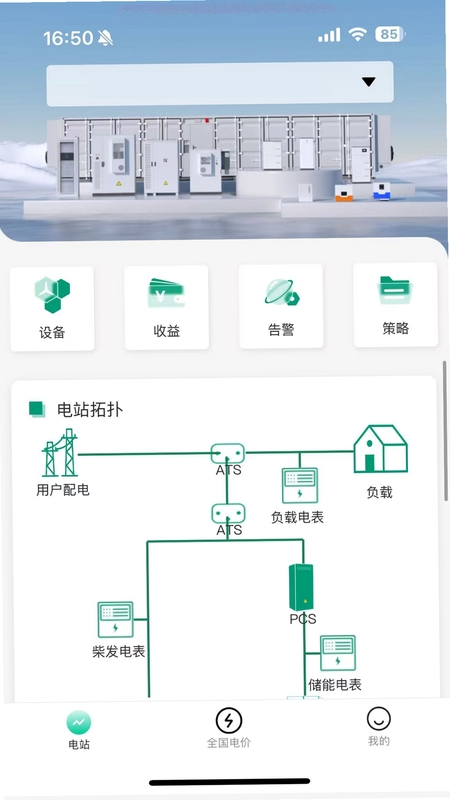
Task: Switch to the 全国电价 tab
Action: (229, 728)
